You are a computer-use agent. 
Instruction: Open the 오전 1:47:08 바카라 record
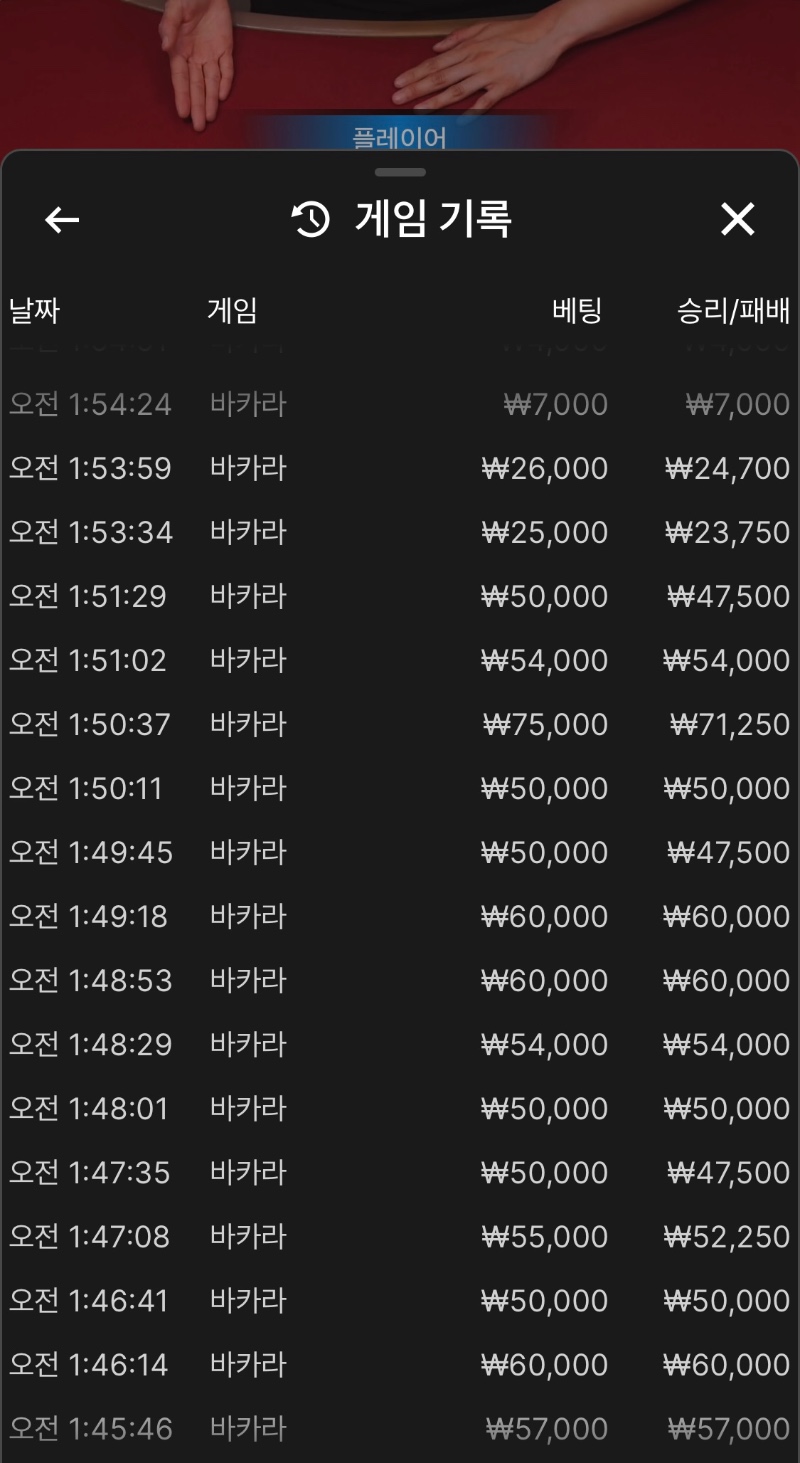coord(400,1236)
